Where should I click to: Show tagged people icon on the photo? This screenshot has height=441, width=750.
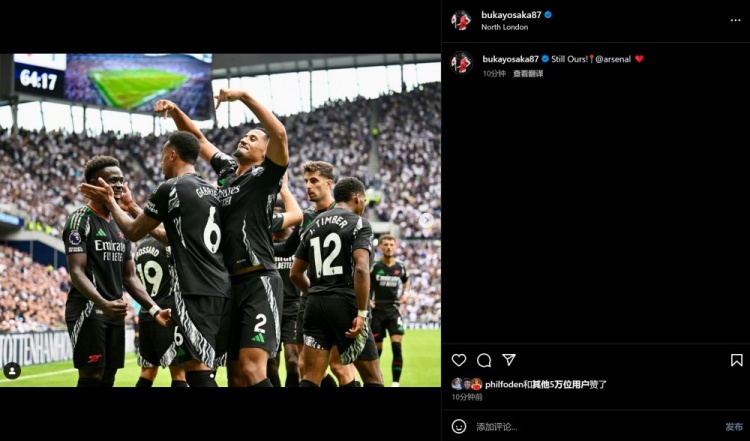(x=12, y=370)
